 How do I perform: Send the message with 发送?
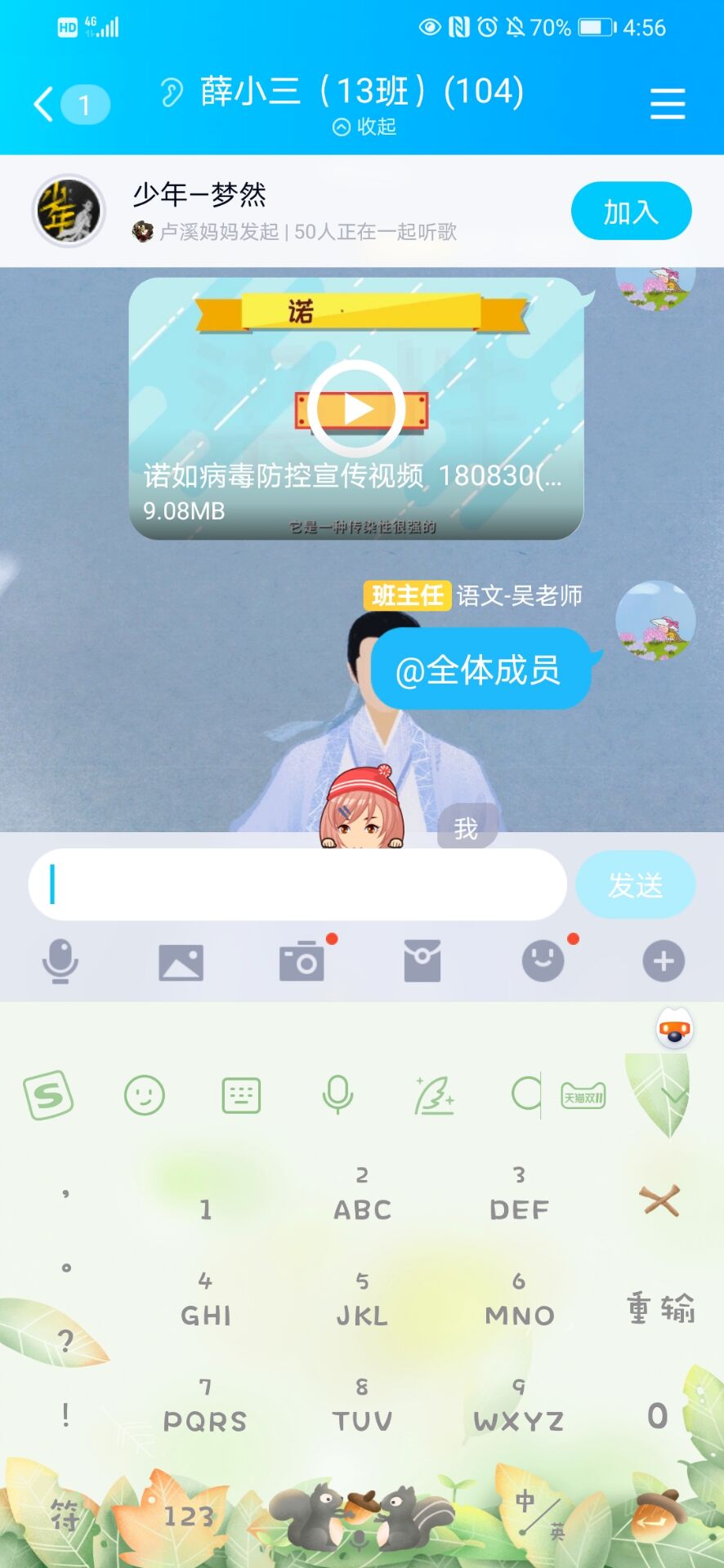[x=636, y=884]
